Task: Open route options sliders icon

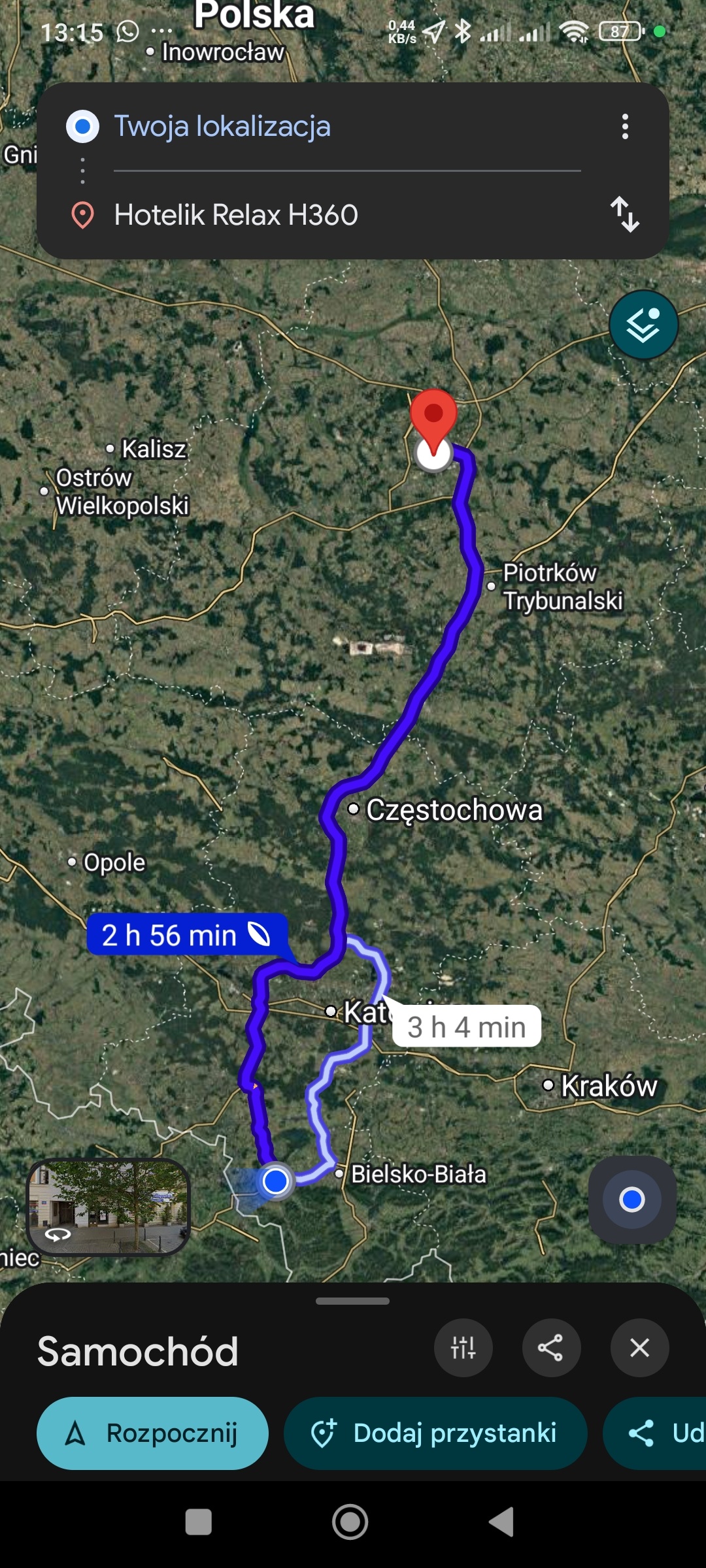Action: click(x=463, y=1347)
